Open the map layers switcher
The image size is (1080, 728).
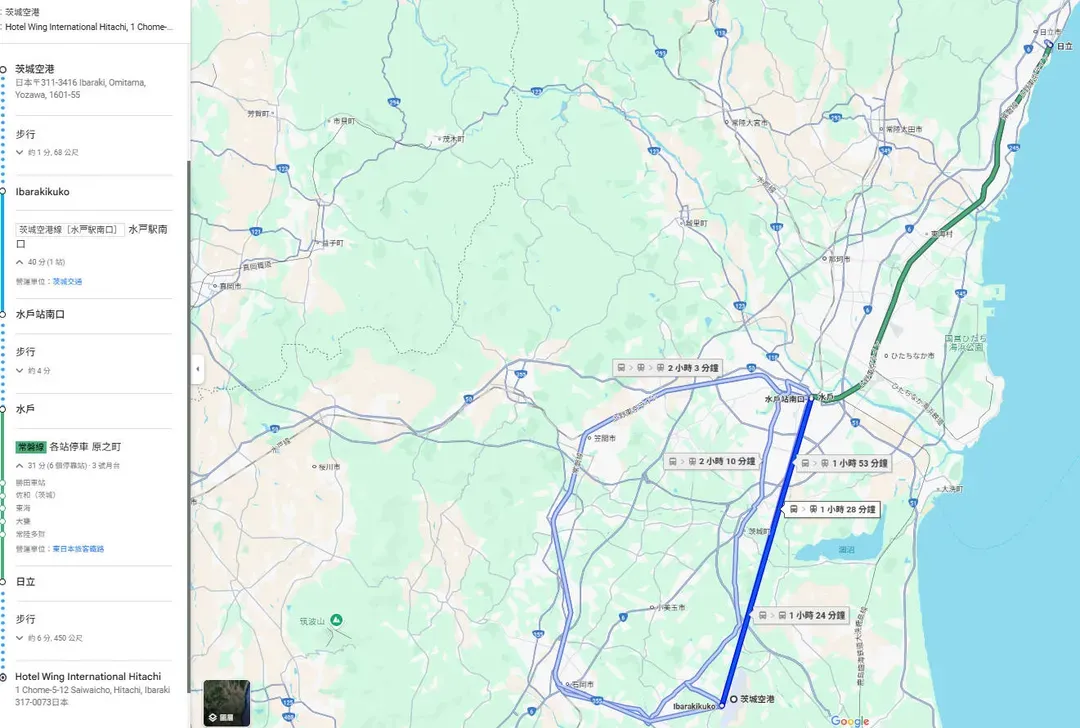(x=227, y=703)
